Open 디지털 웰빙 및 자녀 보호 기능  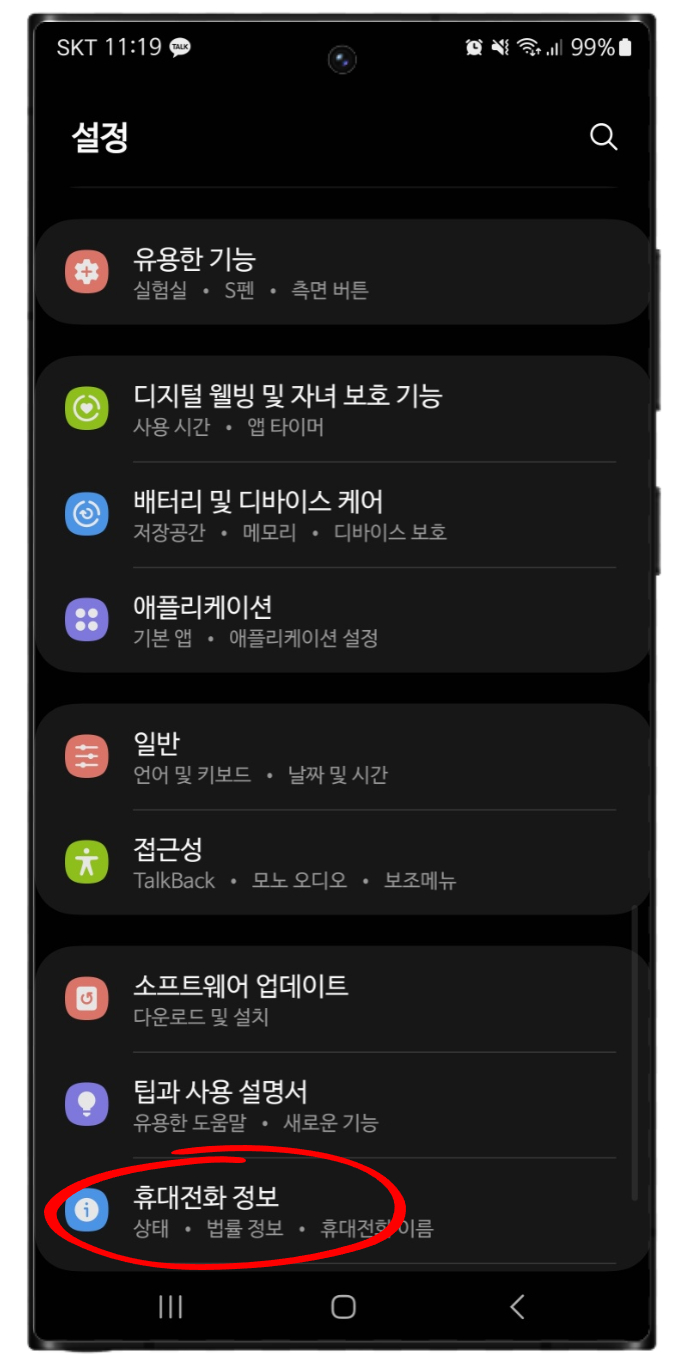coord(340,409)
